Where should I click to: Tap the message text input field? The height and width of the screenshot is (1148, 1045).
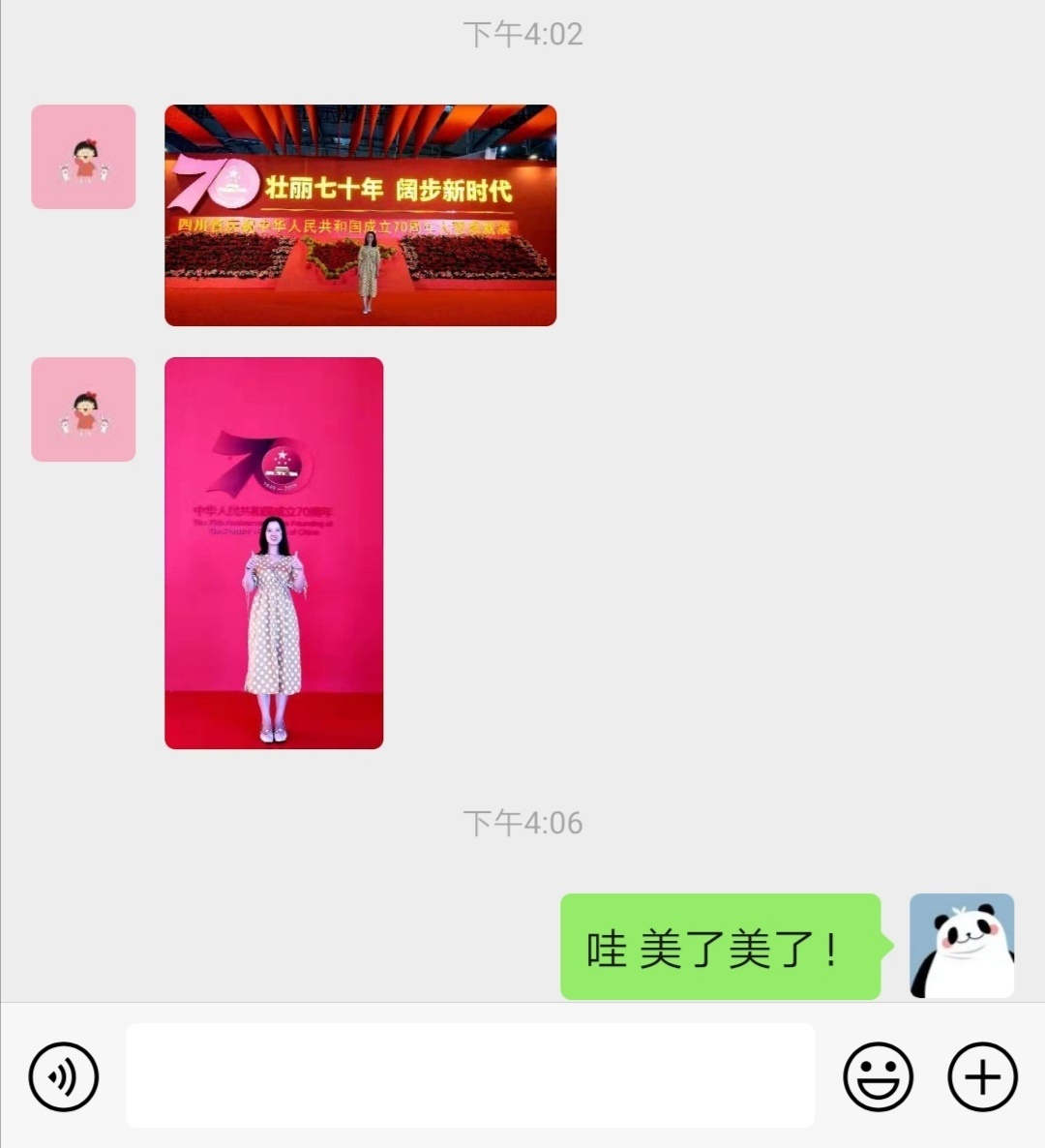tap(470, 1075)
